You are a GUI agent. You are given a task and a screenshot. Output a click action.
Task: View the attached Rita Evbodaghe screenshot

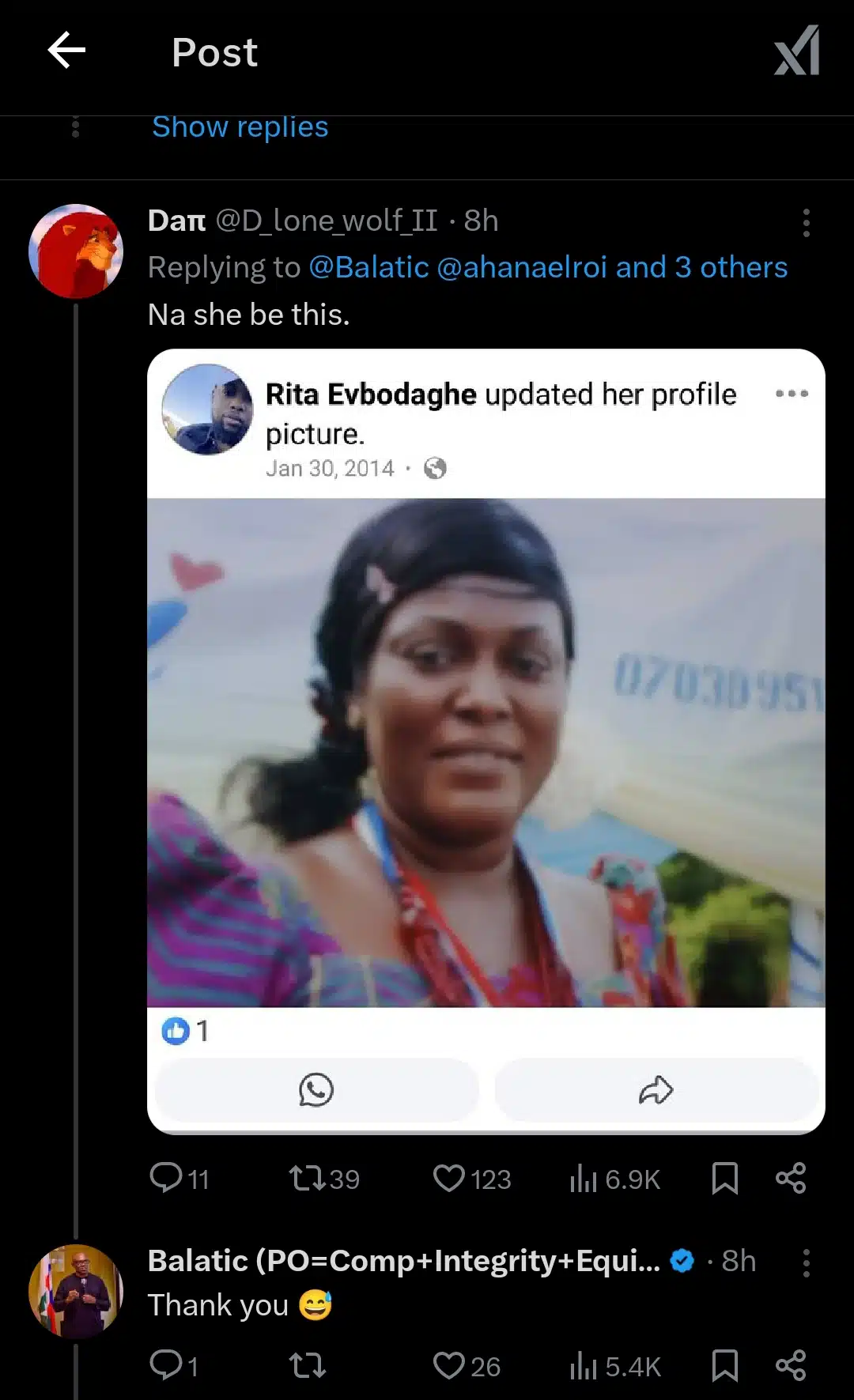(486, 740)
